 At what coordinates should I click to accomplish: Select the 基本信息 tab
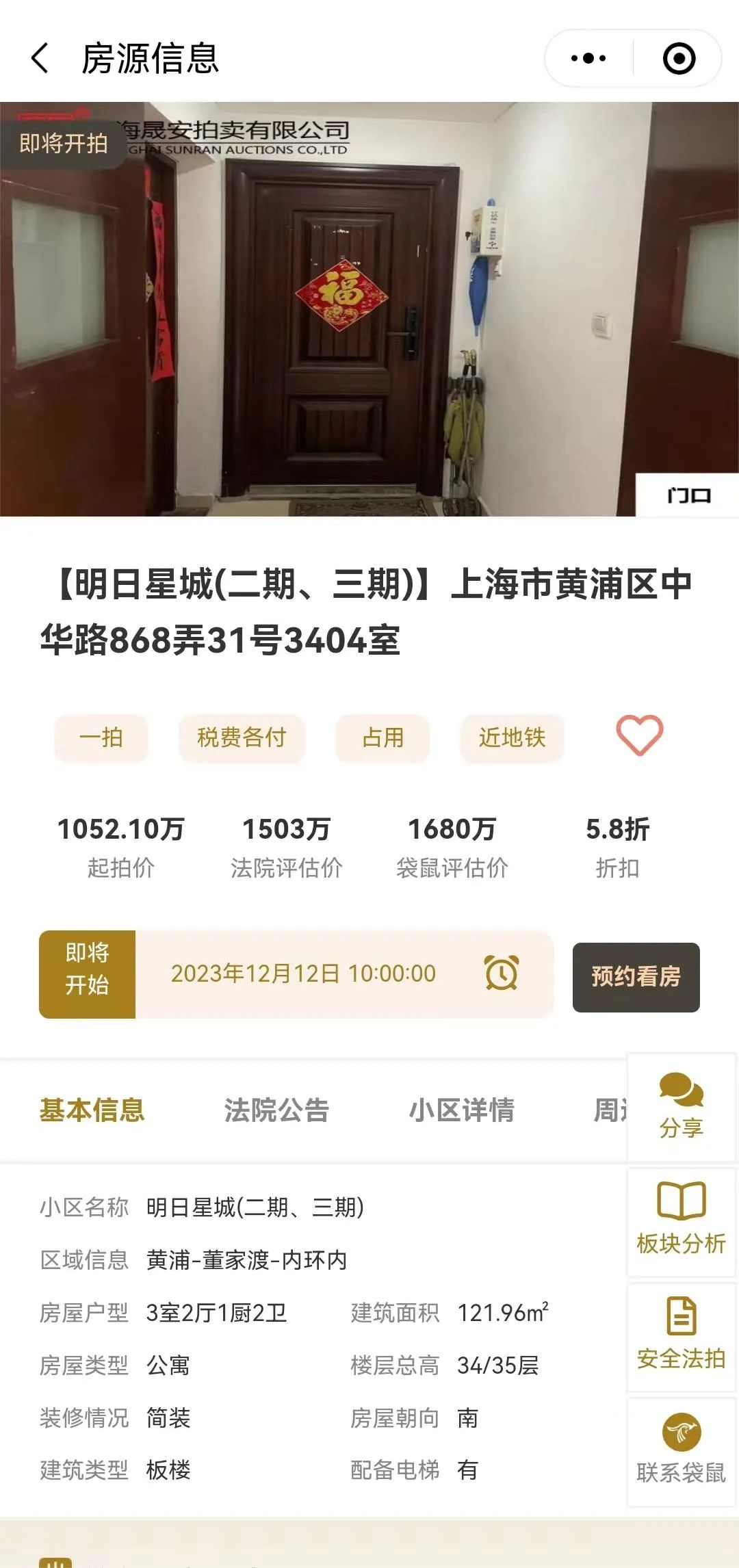pyautogui.click(x=92, y=1110)
